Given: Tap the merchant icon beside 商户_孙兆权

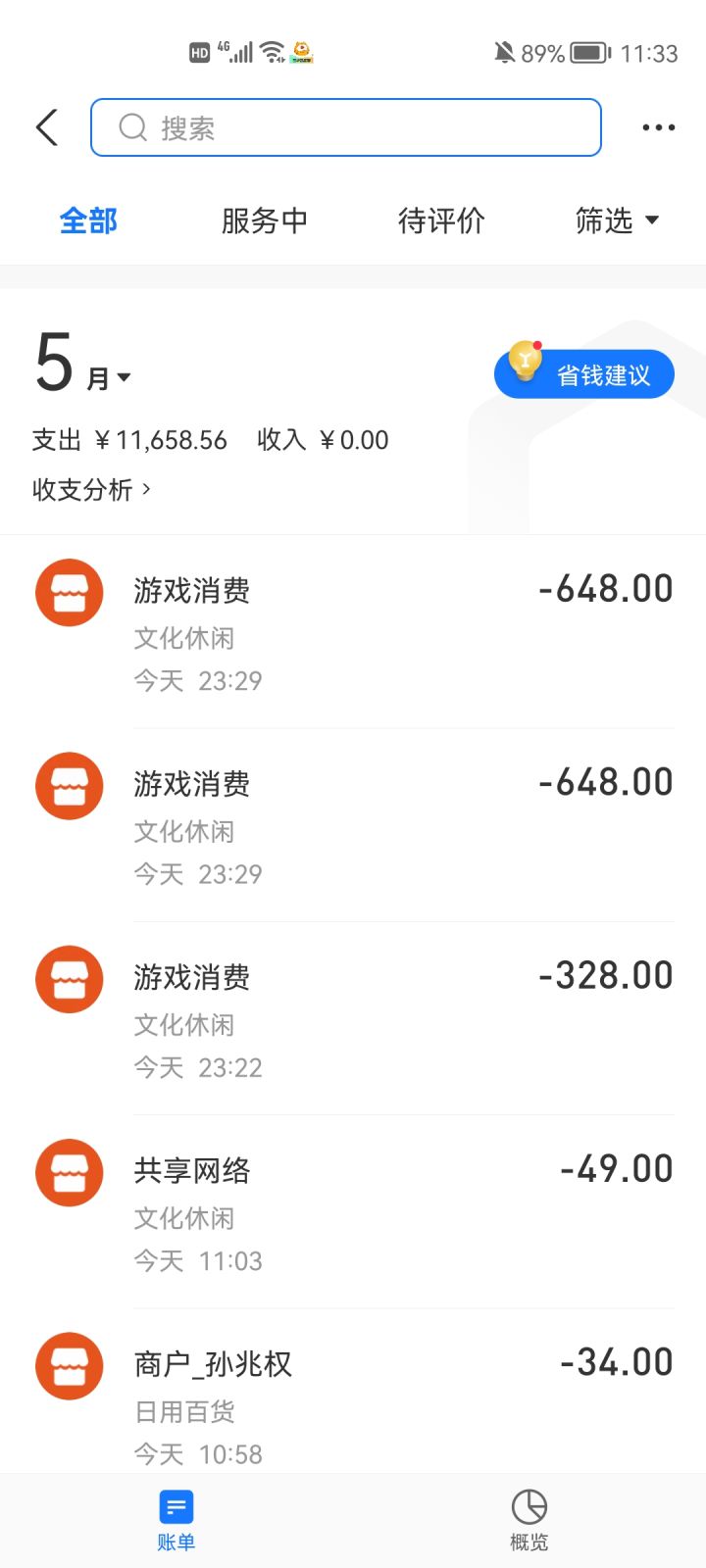Looking at the screenshot, I should point(69,1366).
